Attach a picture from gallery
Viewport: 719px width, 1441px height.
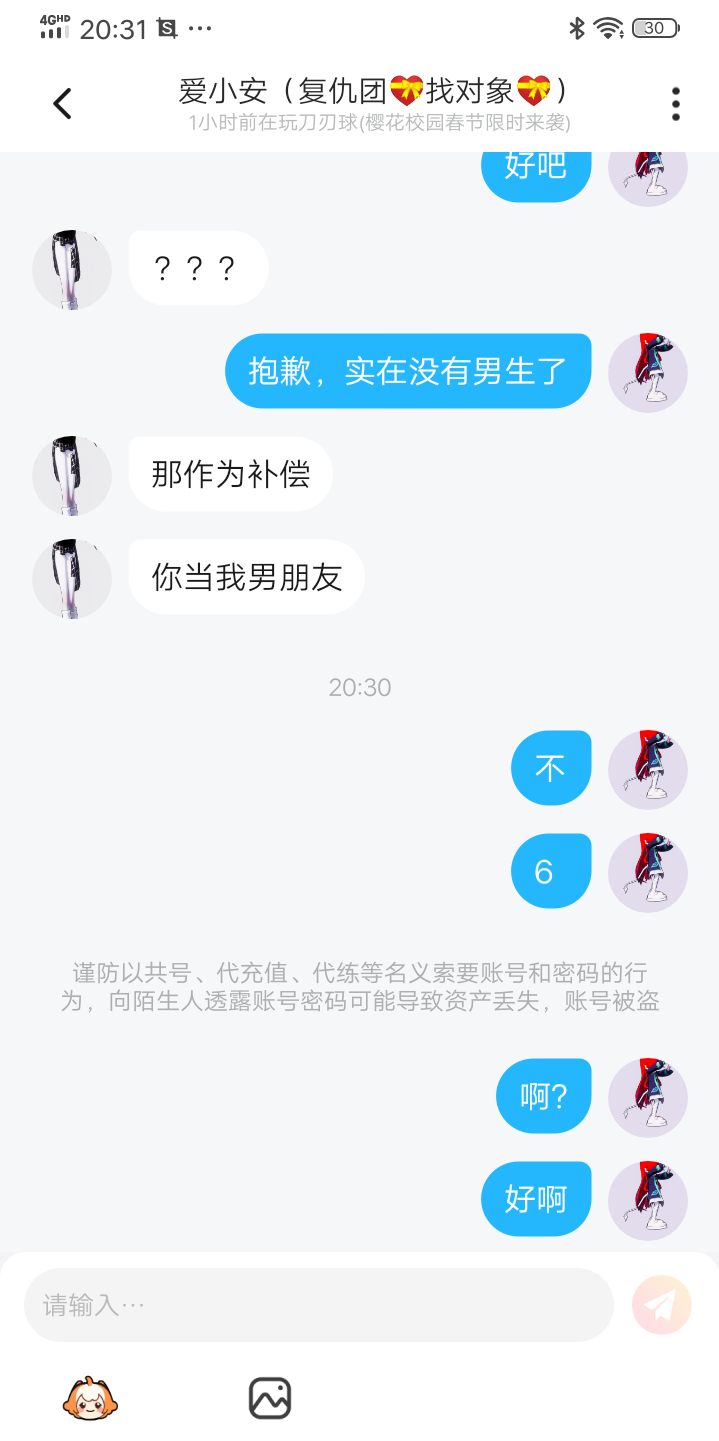[270, 1398]
